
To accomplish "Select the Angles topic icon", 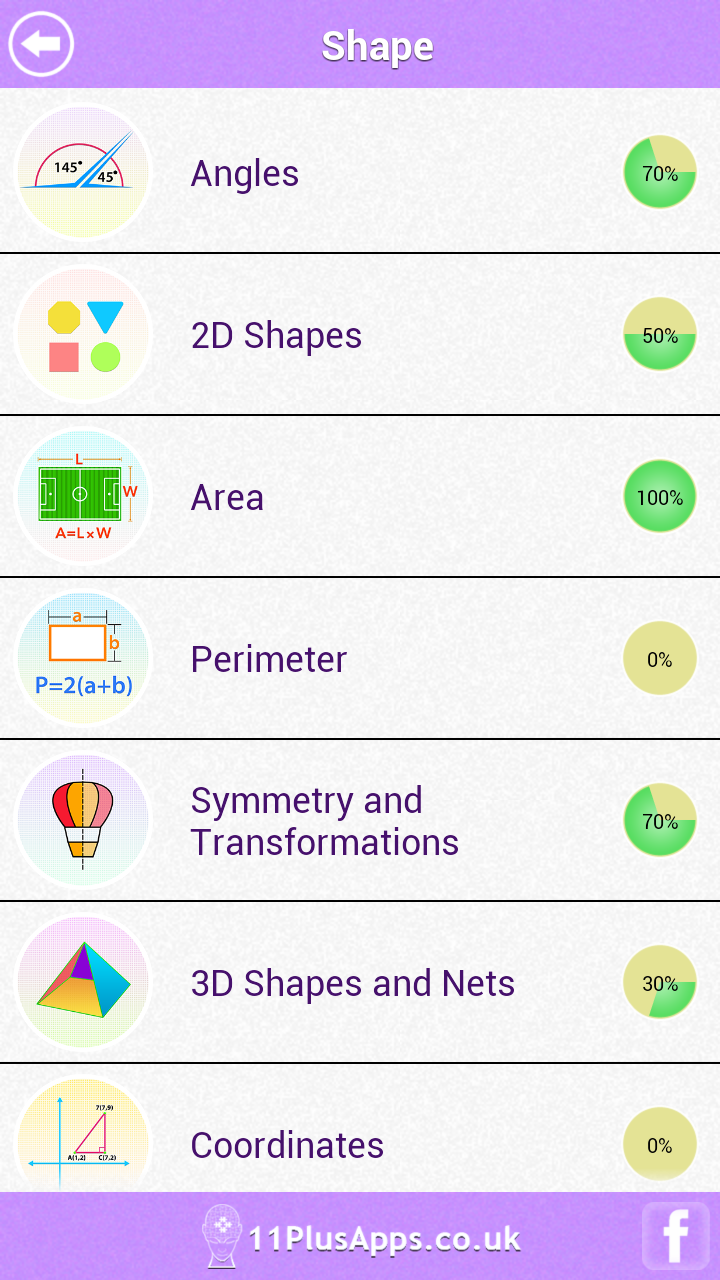I will pyautogui.click(x=83, y=172).
